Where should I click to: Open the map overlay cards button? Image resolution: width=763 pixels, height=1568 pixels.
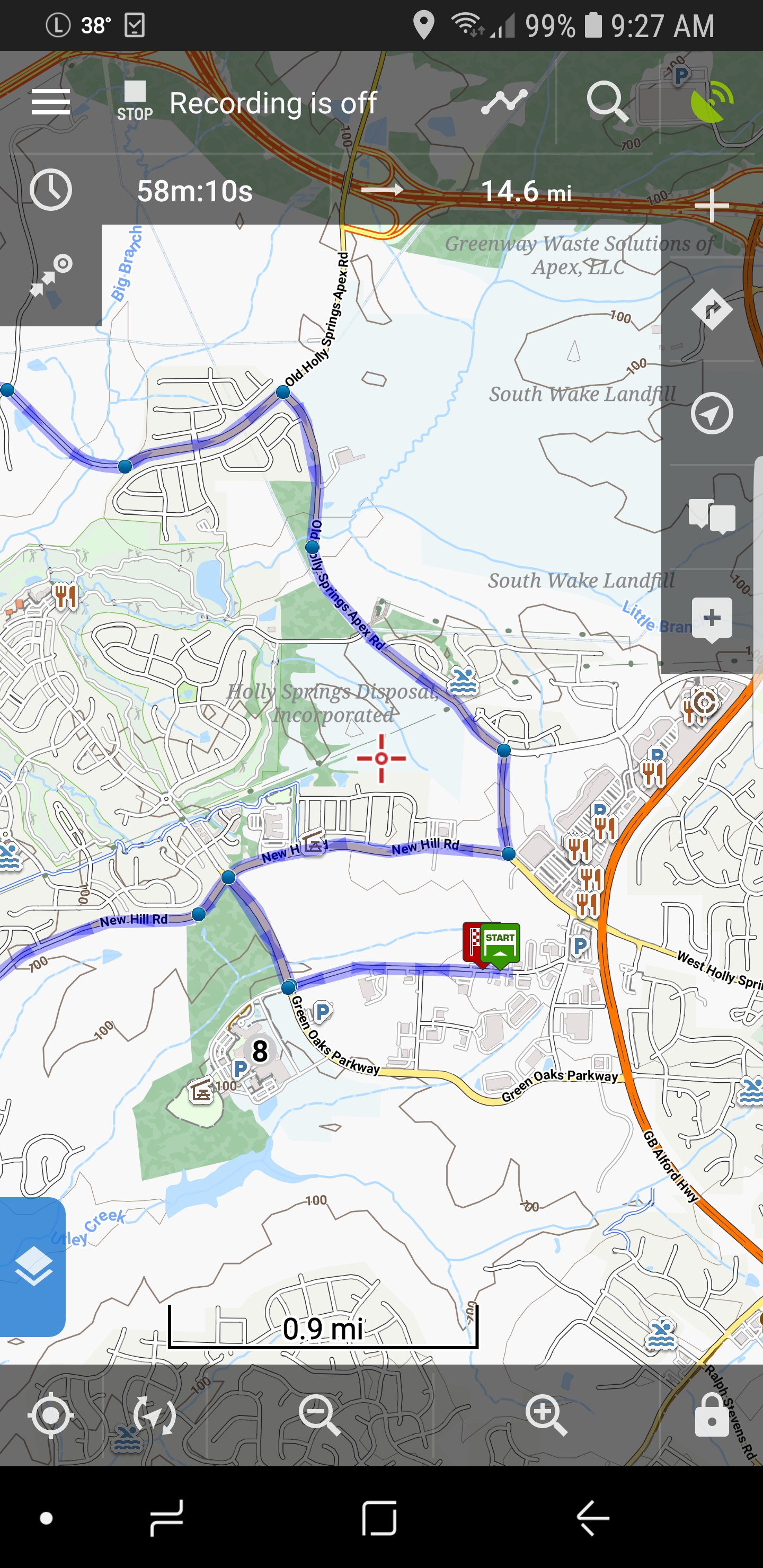pos(711,516)
